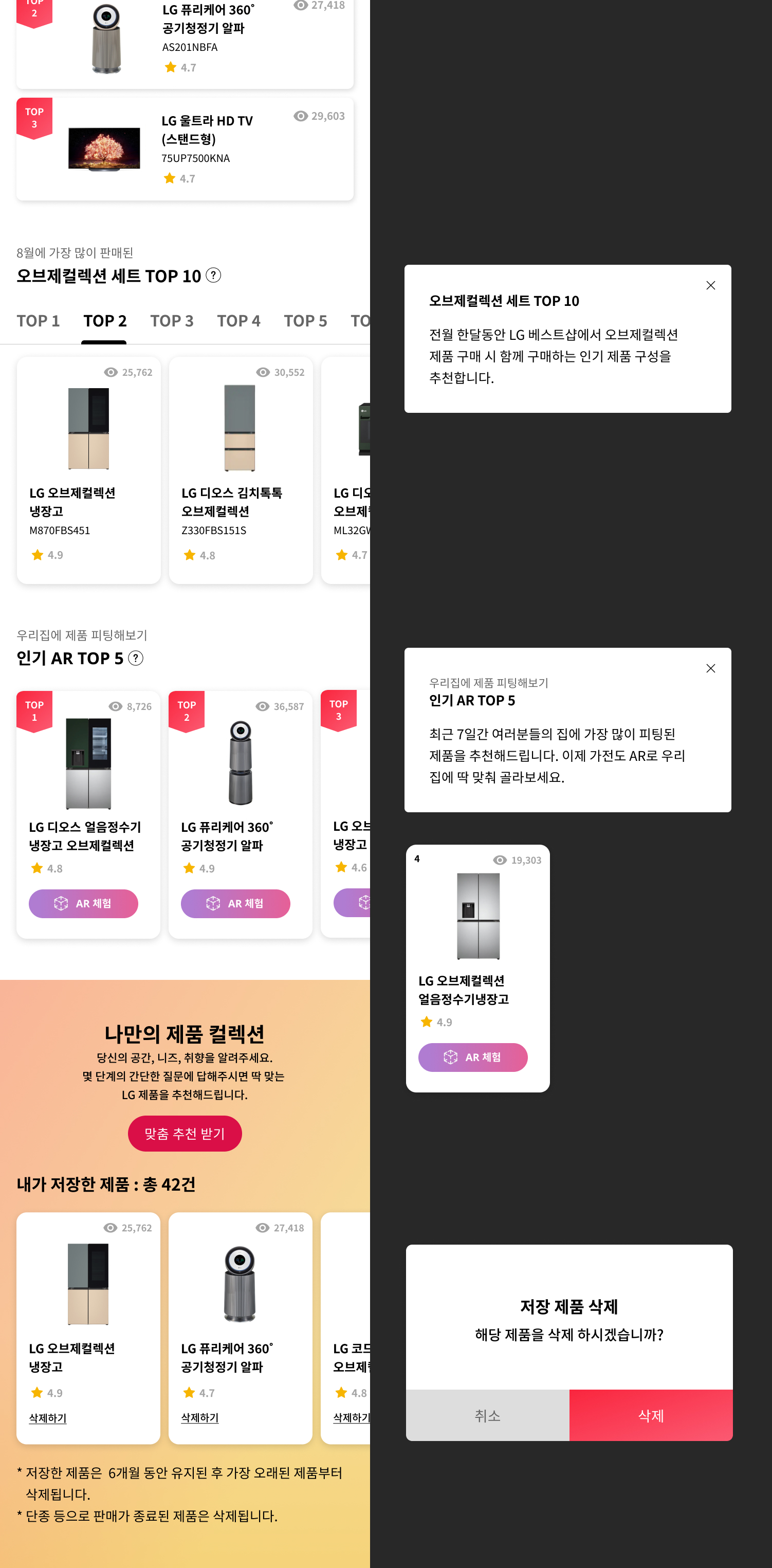Viewport: 772px width, 1568px height.
Task: Tap the 맞춤 추천 받기 button
Action: click(185, 1134)
